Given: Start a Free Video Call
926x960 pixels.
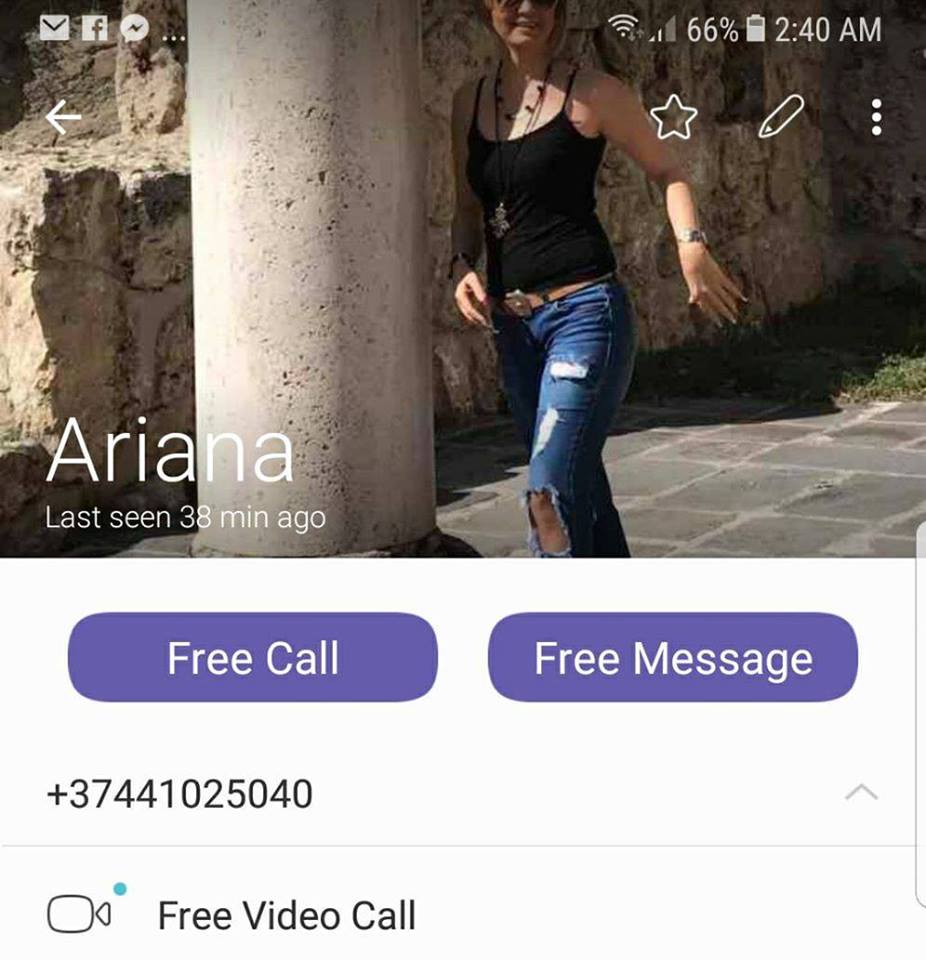Looking at the screenshot, I should click(285, 915).
